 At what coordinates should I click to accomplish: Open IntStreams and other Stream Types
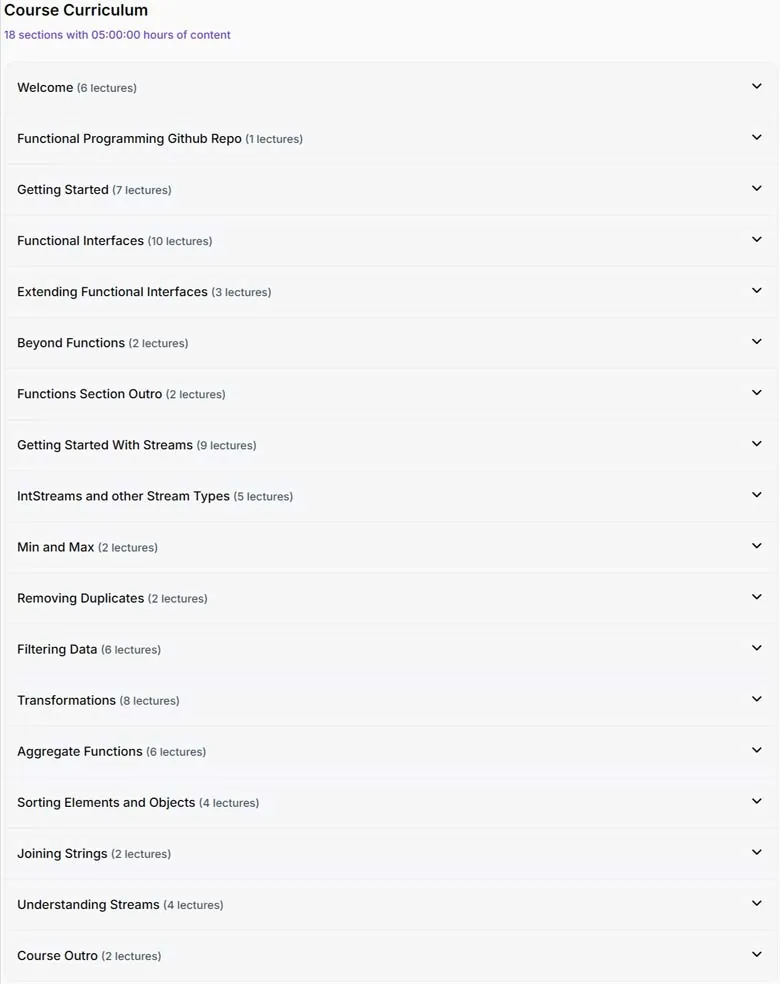[x=390, y=496]
